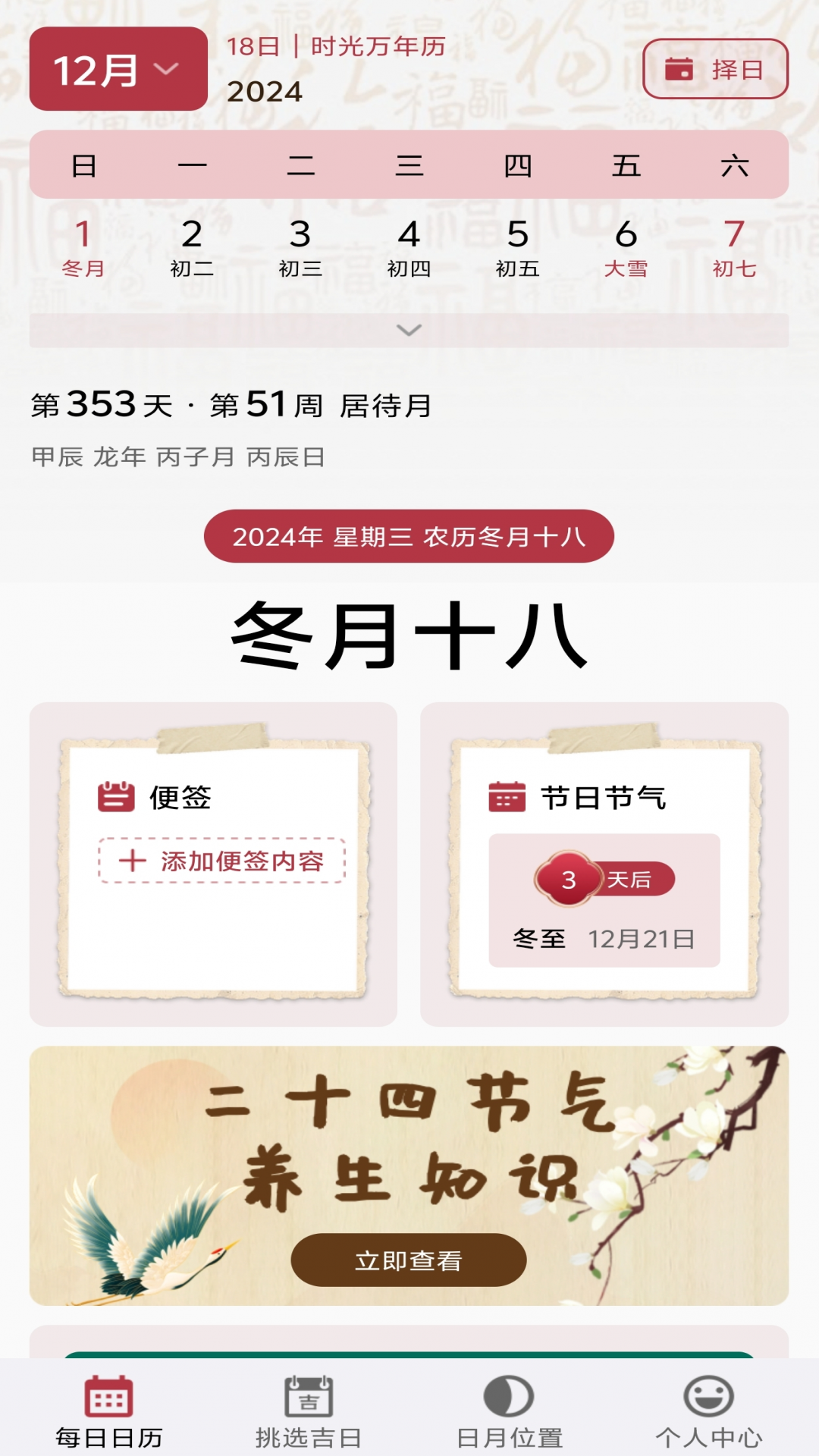Switch to the 挑选吉日 tab

click(308, 1410)
